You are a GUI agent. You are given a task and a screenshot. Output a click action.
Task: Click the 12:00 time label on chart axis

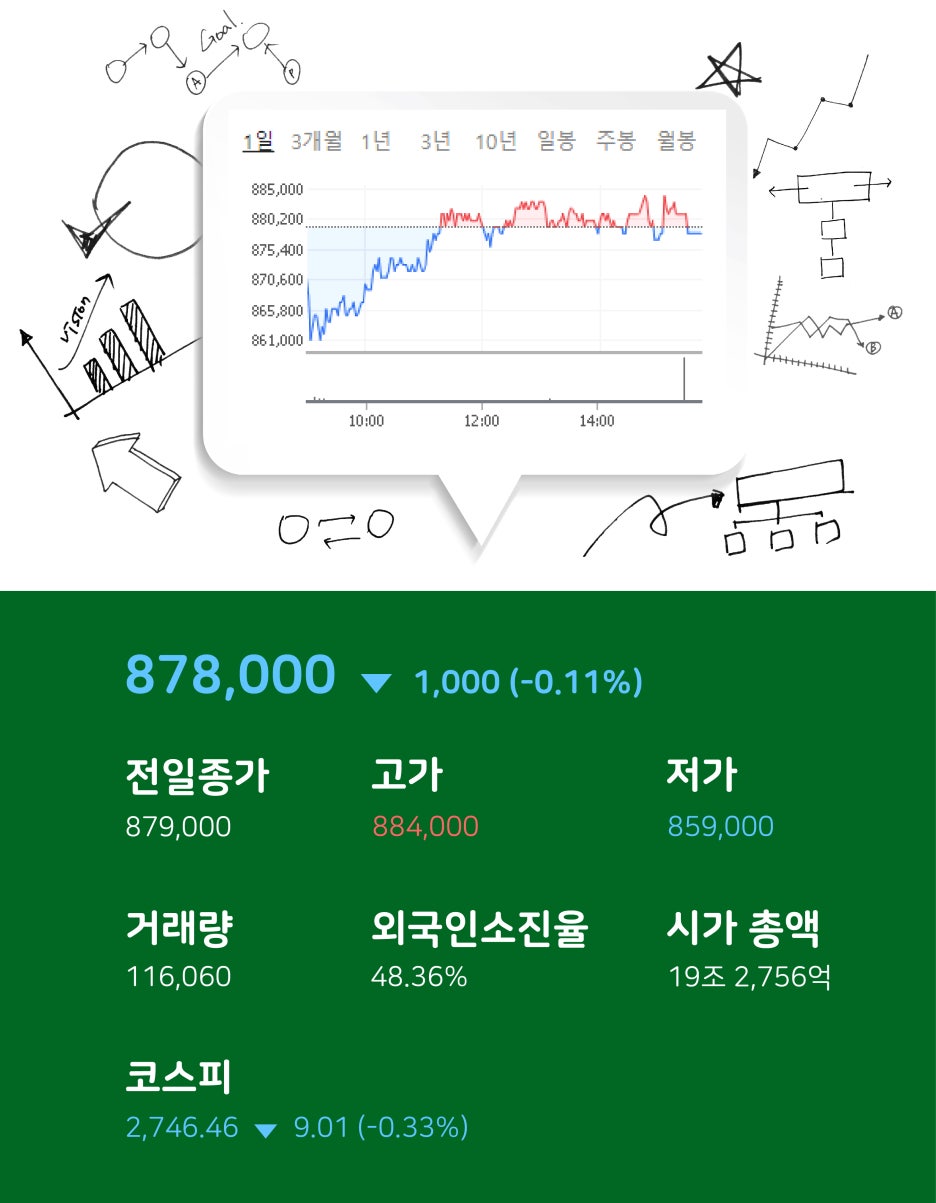[482, 422]
